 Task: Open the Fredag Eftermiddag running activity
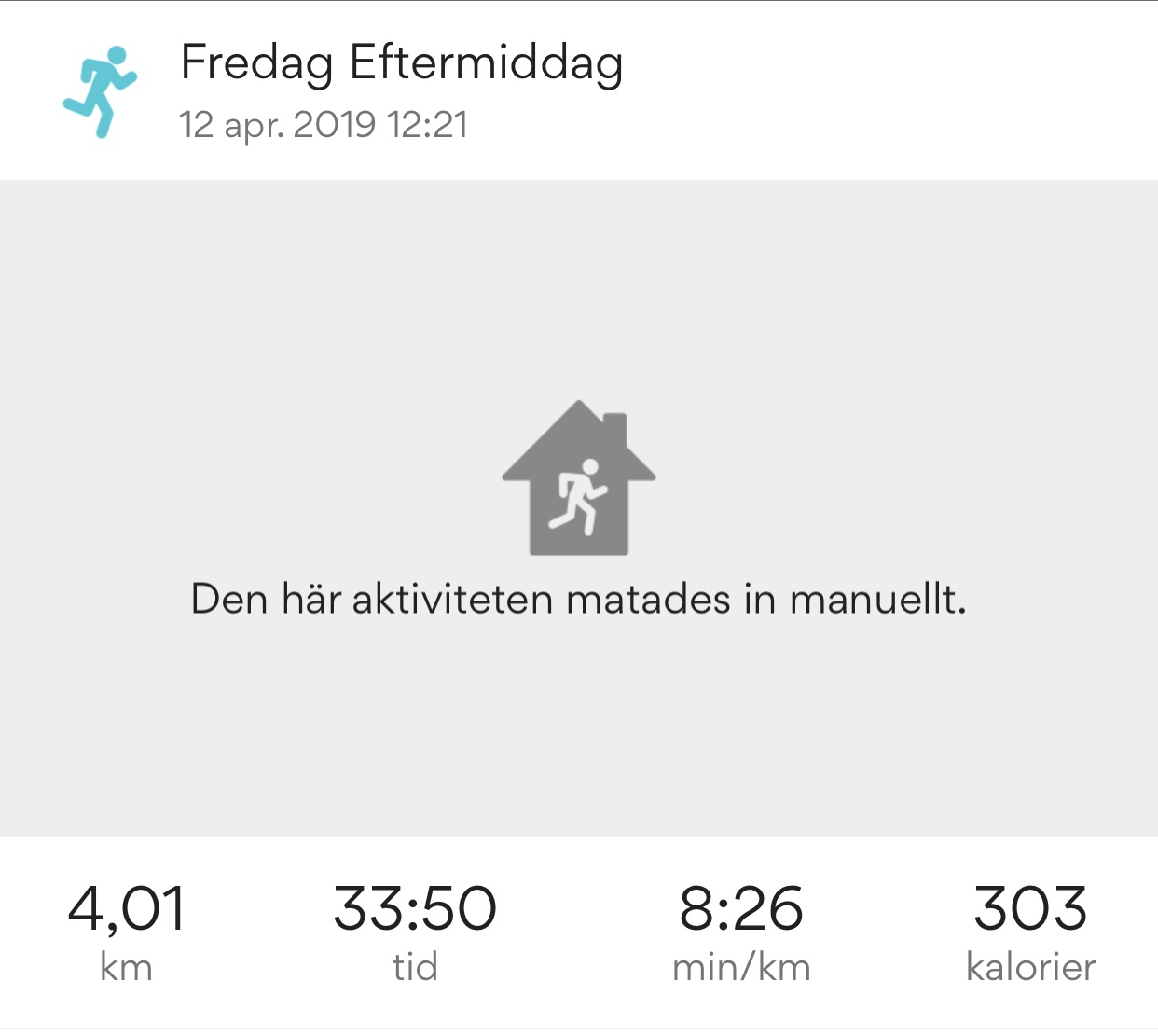401,63
